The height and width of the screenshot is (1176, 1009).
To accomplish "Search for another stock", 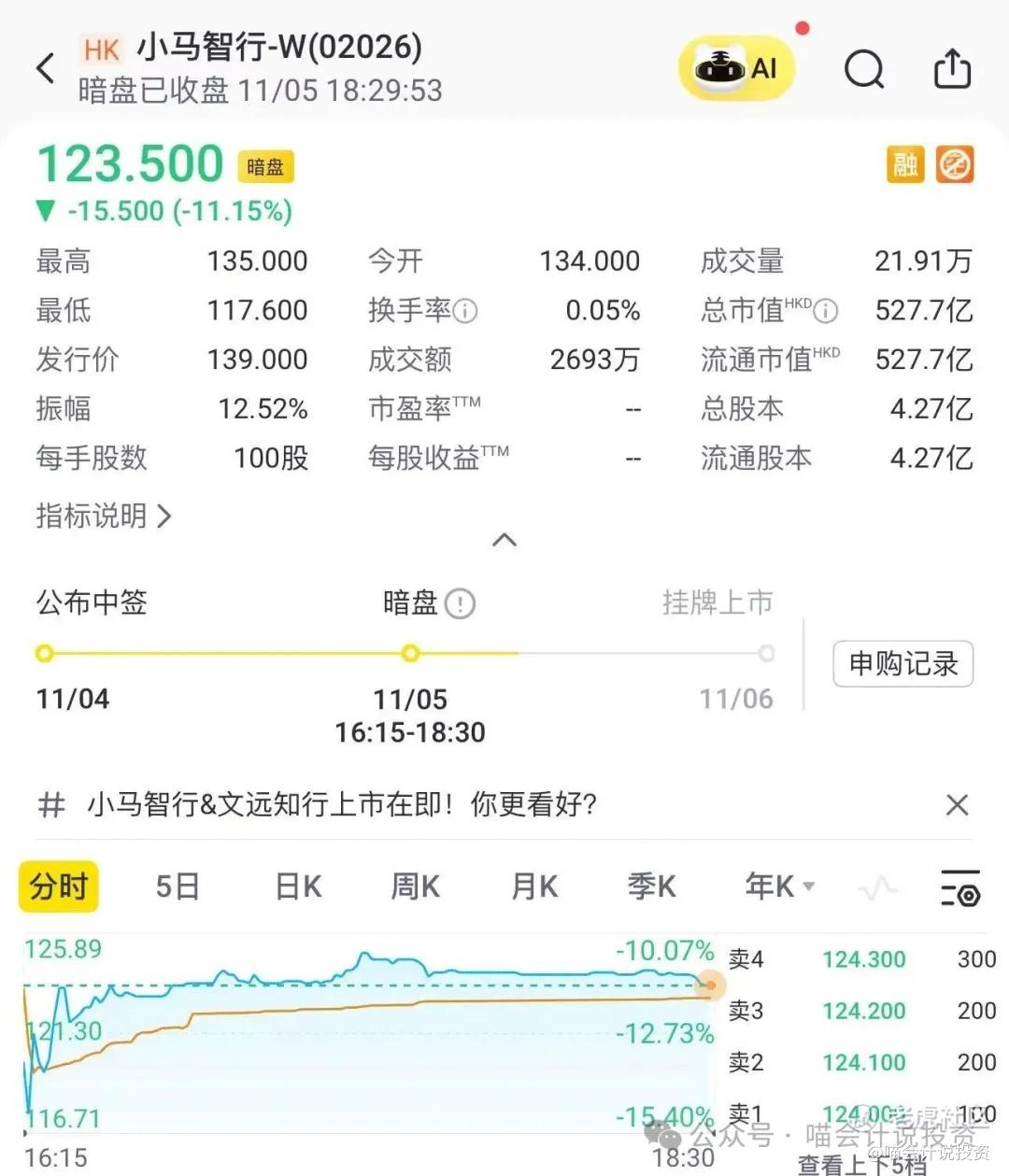I will (x=863, y=68).
